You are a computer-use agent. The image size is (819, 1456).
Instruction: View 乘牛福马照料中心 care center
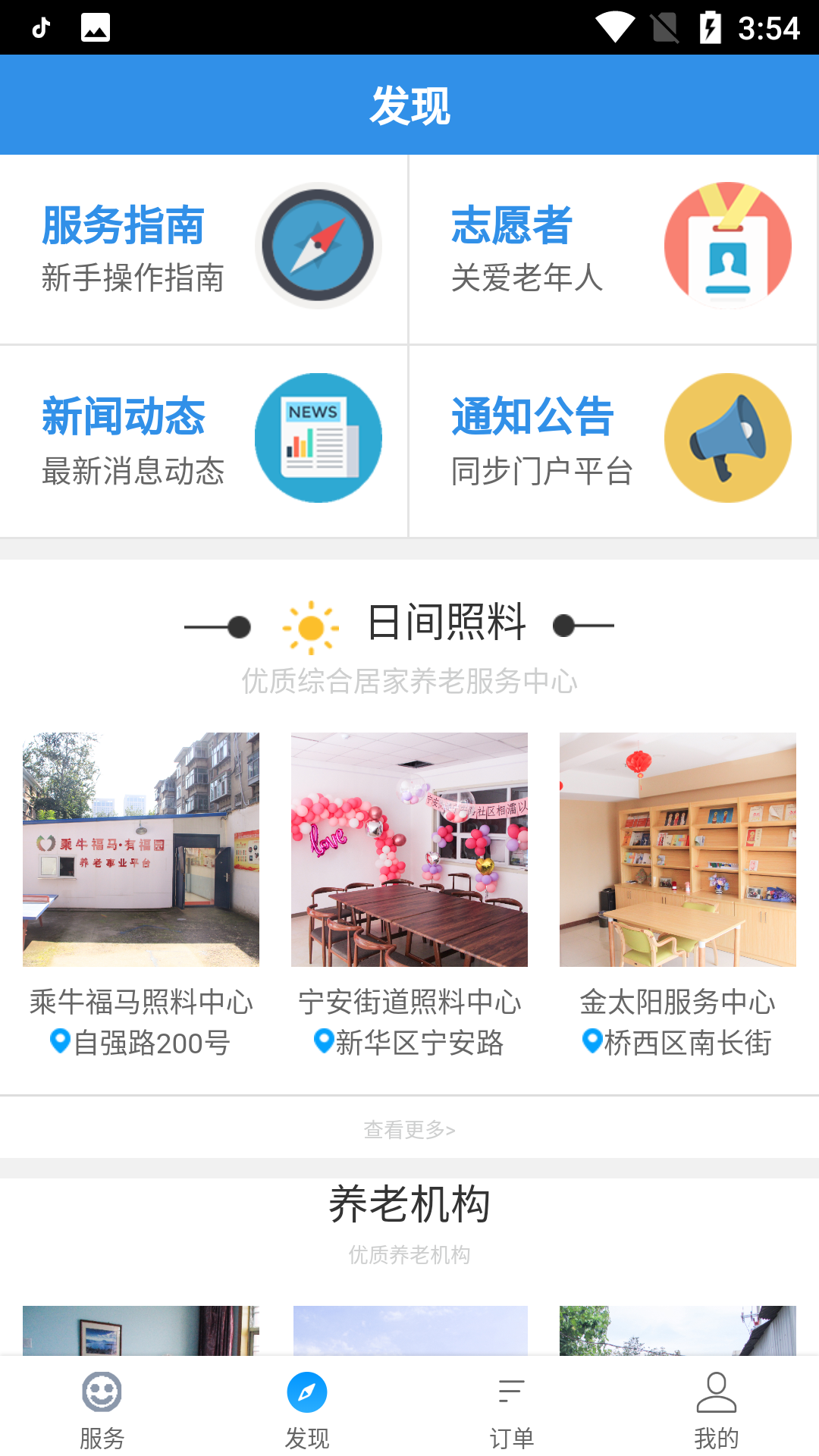[x=141, y=895]
